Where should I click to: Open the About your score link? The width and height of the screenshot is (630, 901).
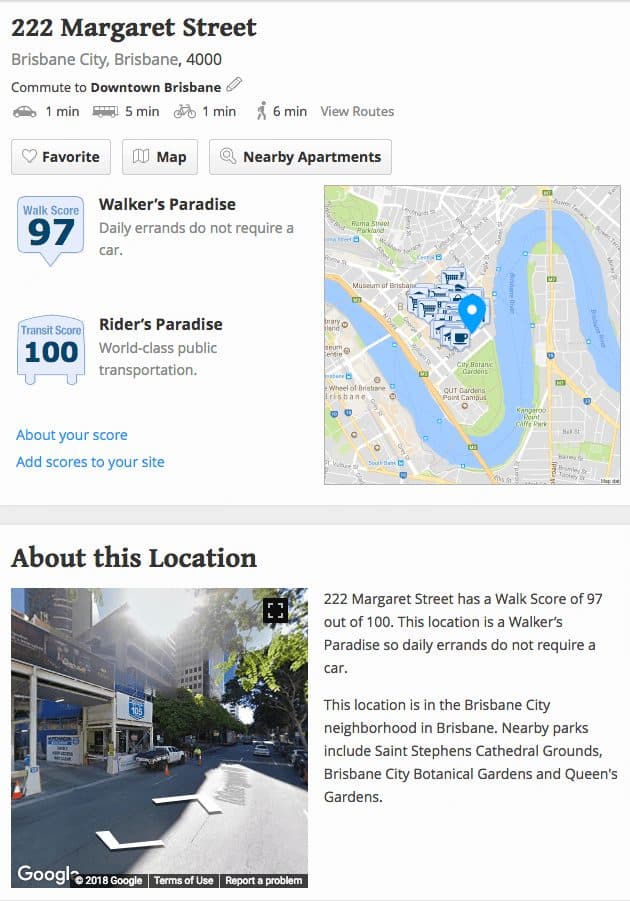pyautogui.click(x=72, y=435)
